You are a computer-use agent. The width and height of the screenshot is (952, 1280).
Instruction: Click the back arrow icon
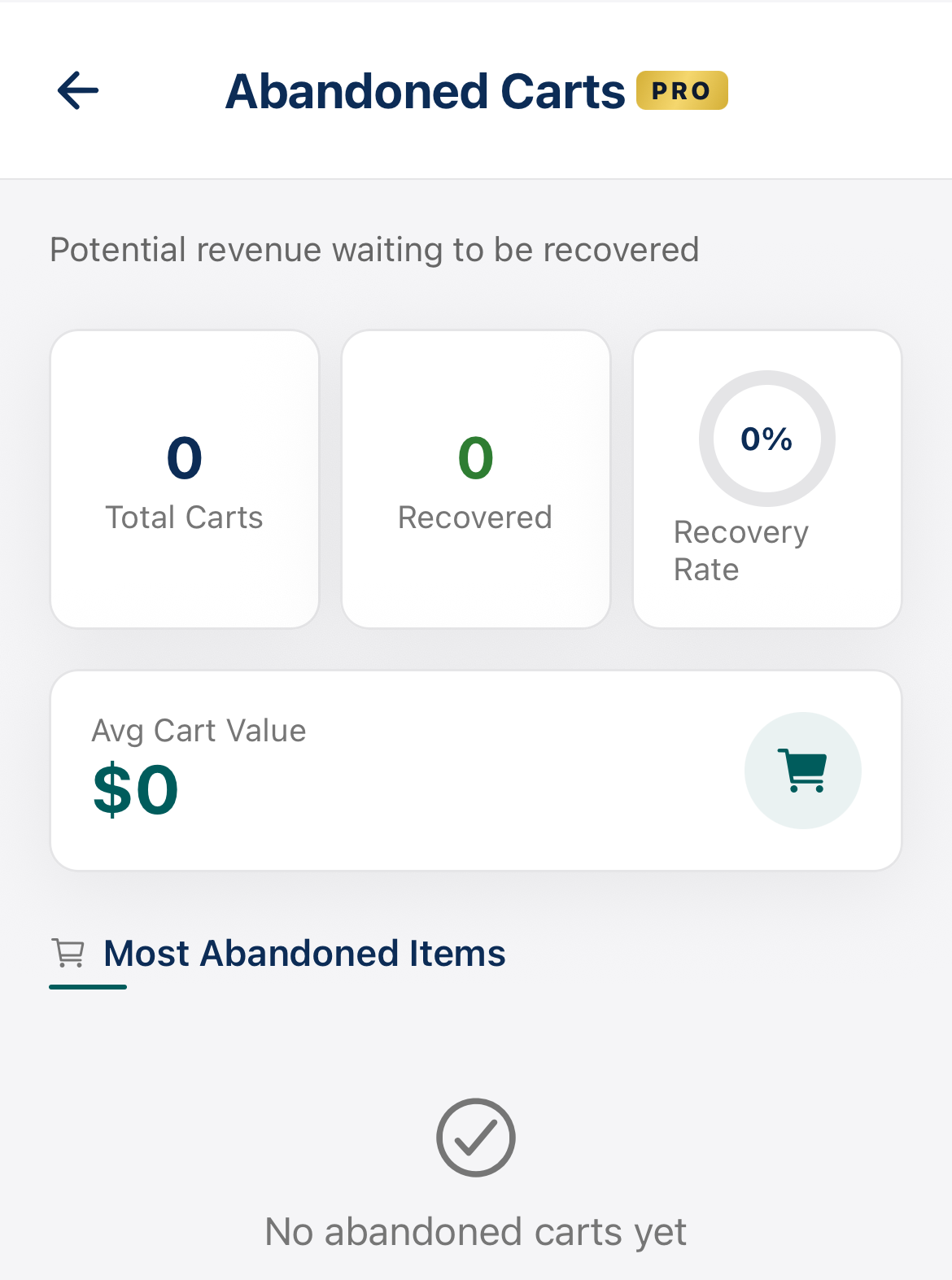(x=77, y=90)
